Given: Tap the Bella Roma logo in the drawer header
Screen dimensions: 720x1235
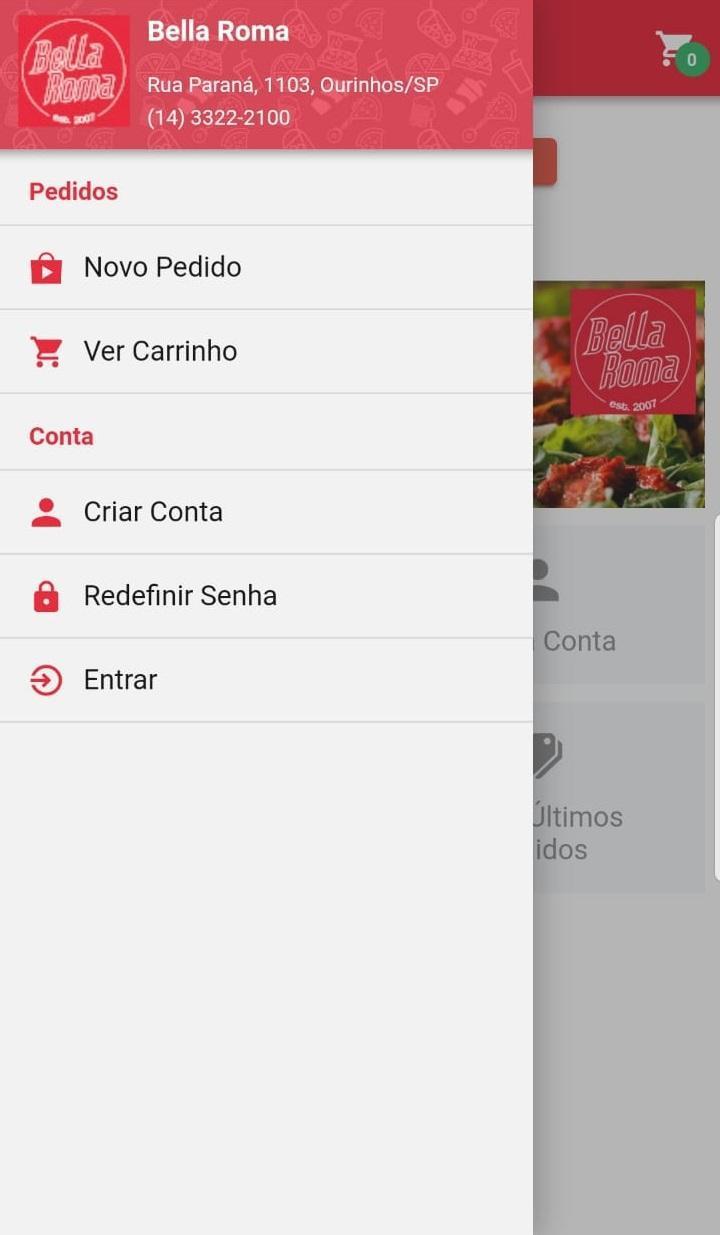Looking at the screenshot, I should [73, 71].
